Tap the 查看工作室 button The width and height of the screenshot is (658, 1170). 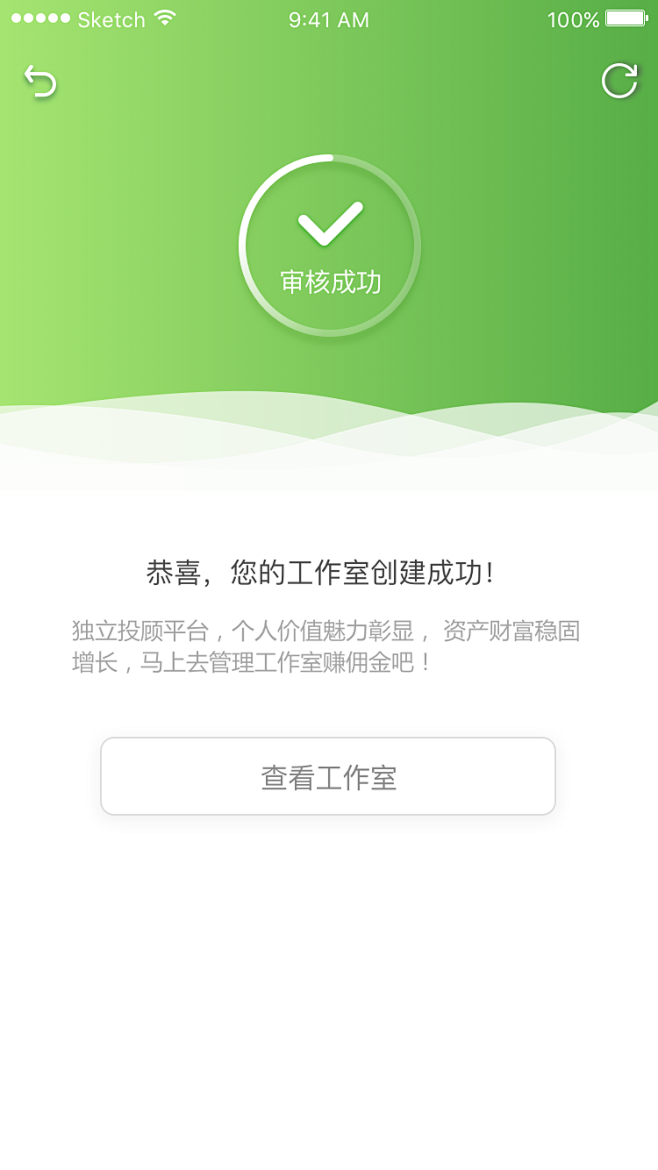328,777
